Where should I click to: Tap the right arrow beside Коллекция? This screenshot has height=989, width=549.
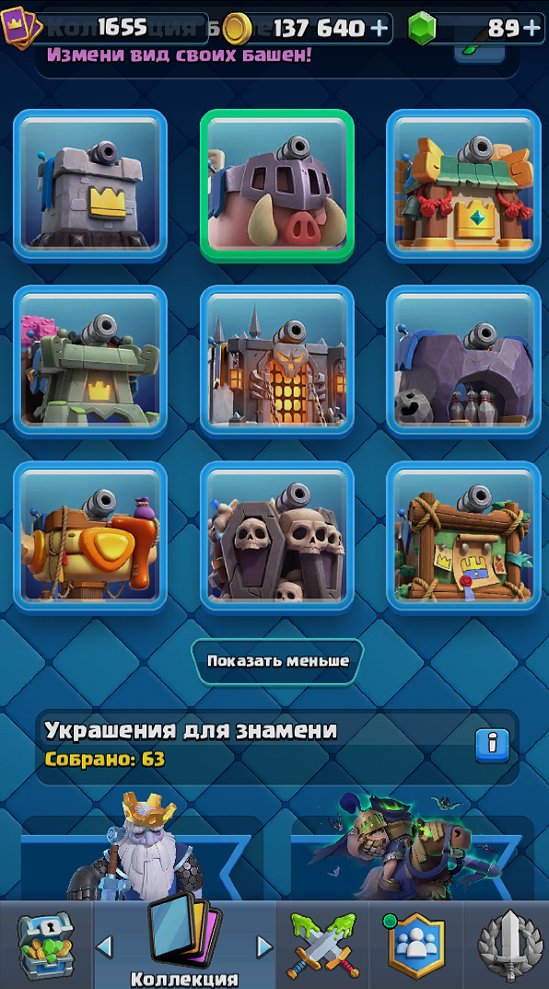[x=264, y=946]
